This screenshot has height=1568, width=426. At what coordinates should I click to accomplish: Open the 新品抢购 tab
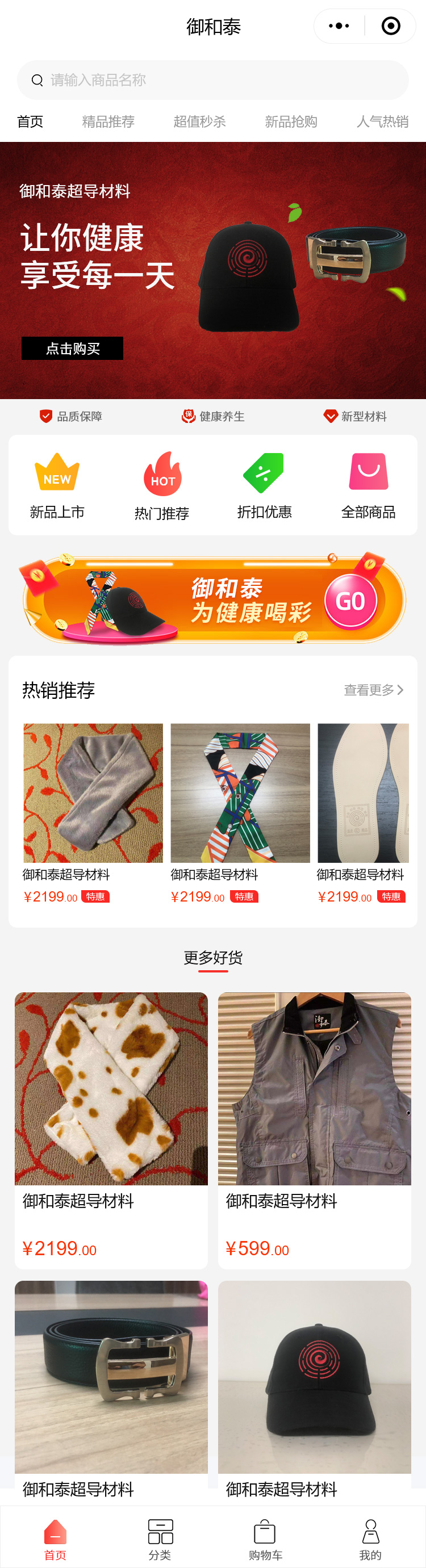(x=291, y=121)
